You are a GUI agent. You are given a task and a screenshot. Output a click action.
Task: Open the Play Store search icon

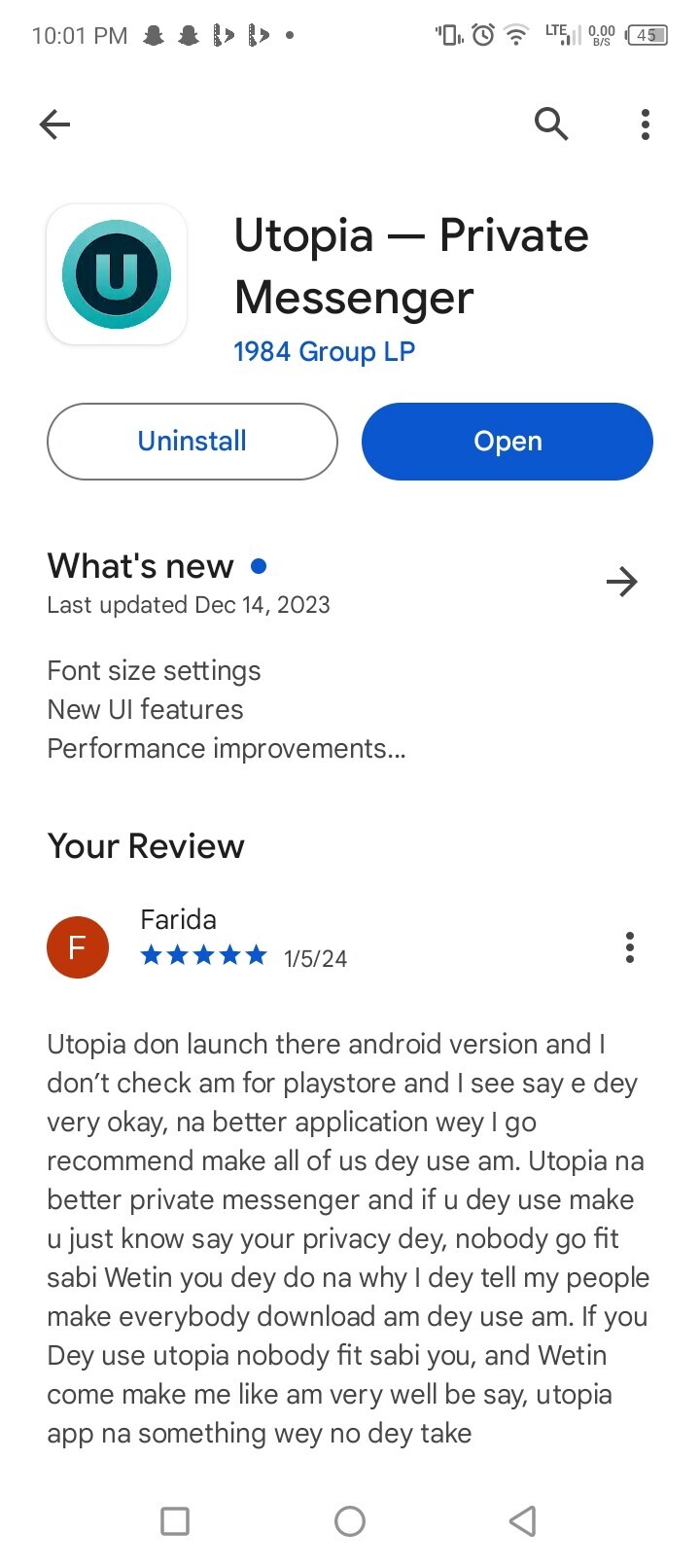(x=551, y=125)
